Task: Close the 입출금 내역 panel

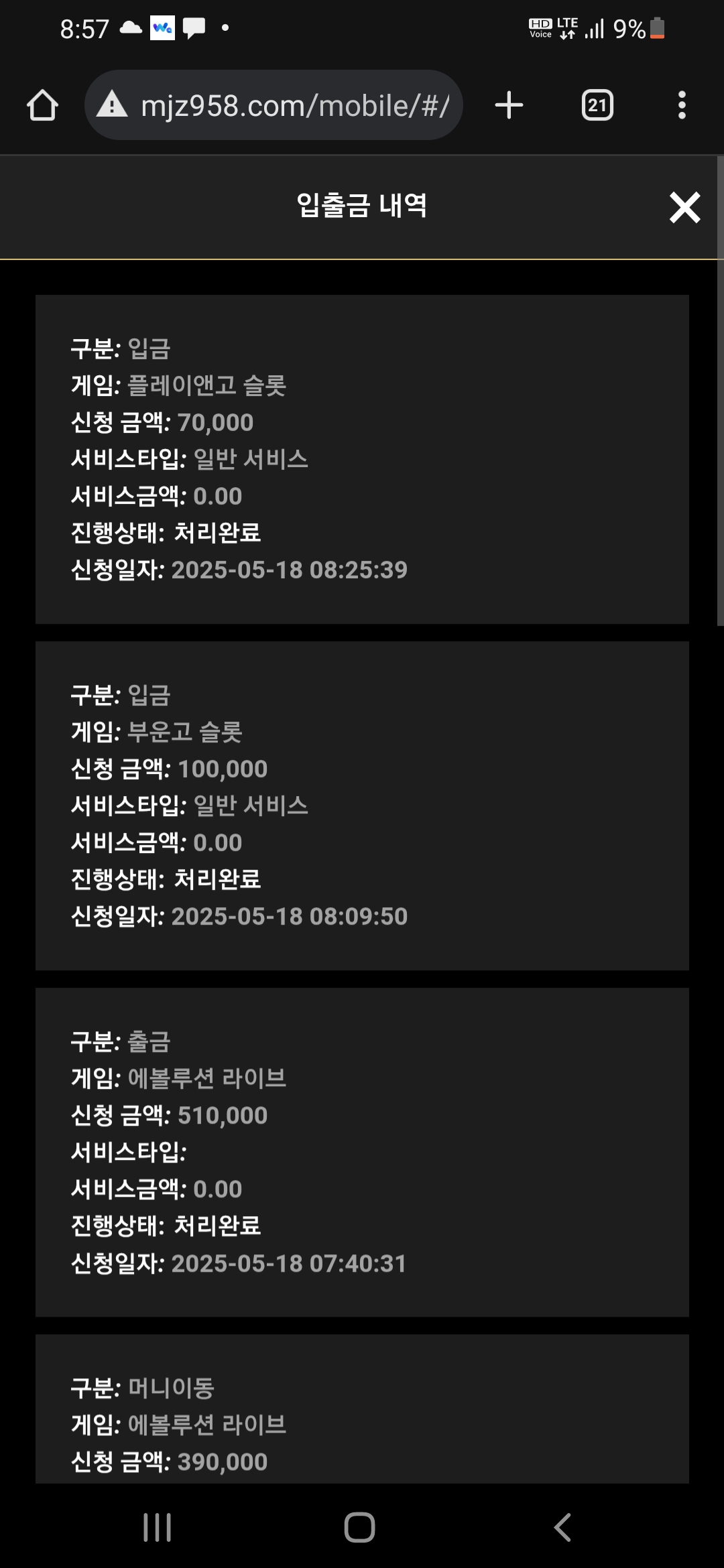Action: [684, 207]
